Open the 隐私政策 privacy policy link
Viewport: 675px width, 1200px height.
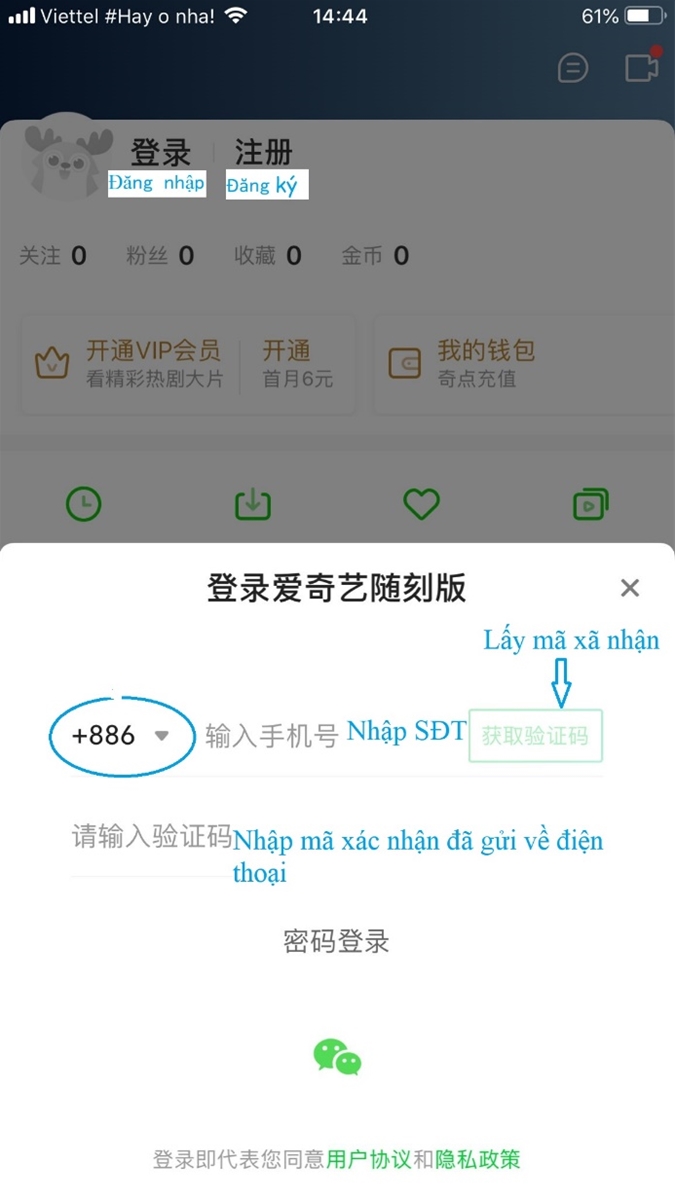point(477,1160)
